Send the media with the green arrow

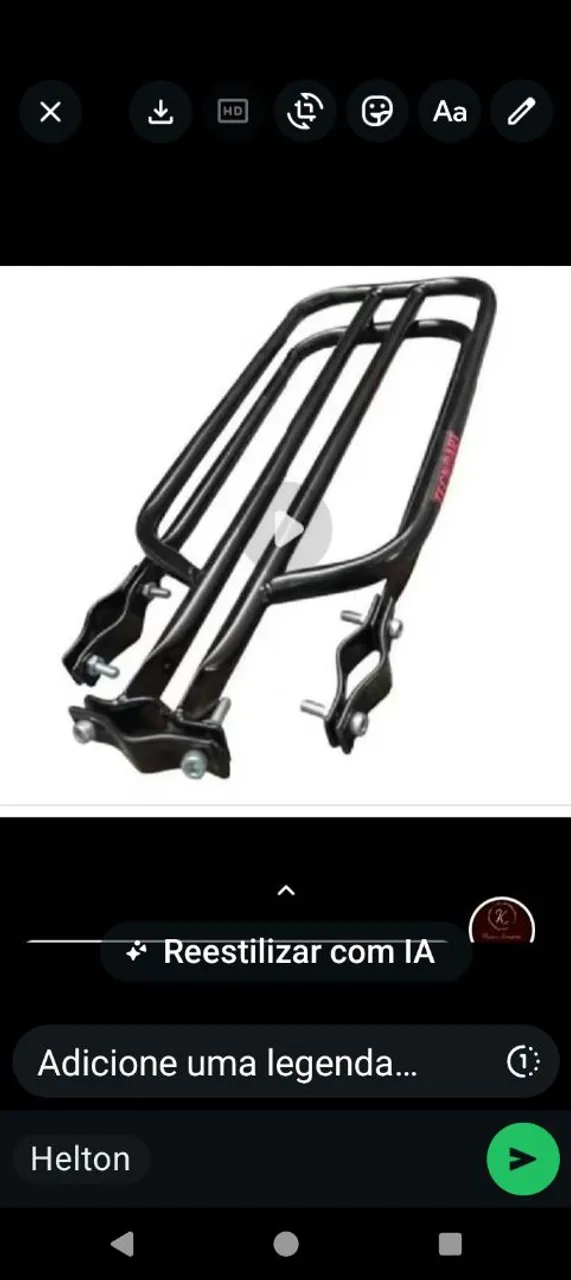coord(522,1159)
